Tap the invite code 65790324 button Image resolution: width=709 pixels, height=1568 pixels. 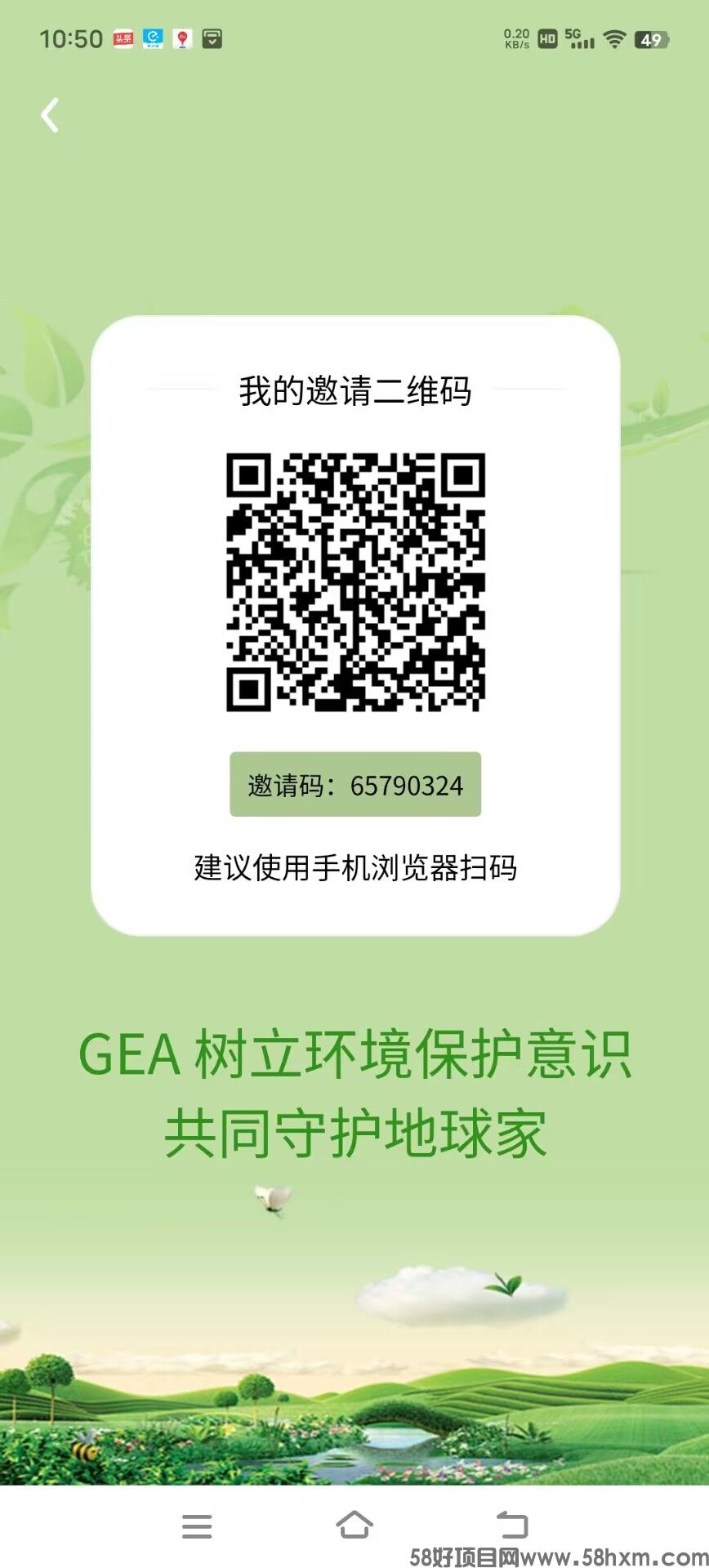(355, 785)
